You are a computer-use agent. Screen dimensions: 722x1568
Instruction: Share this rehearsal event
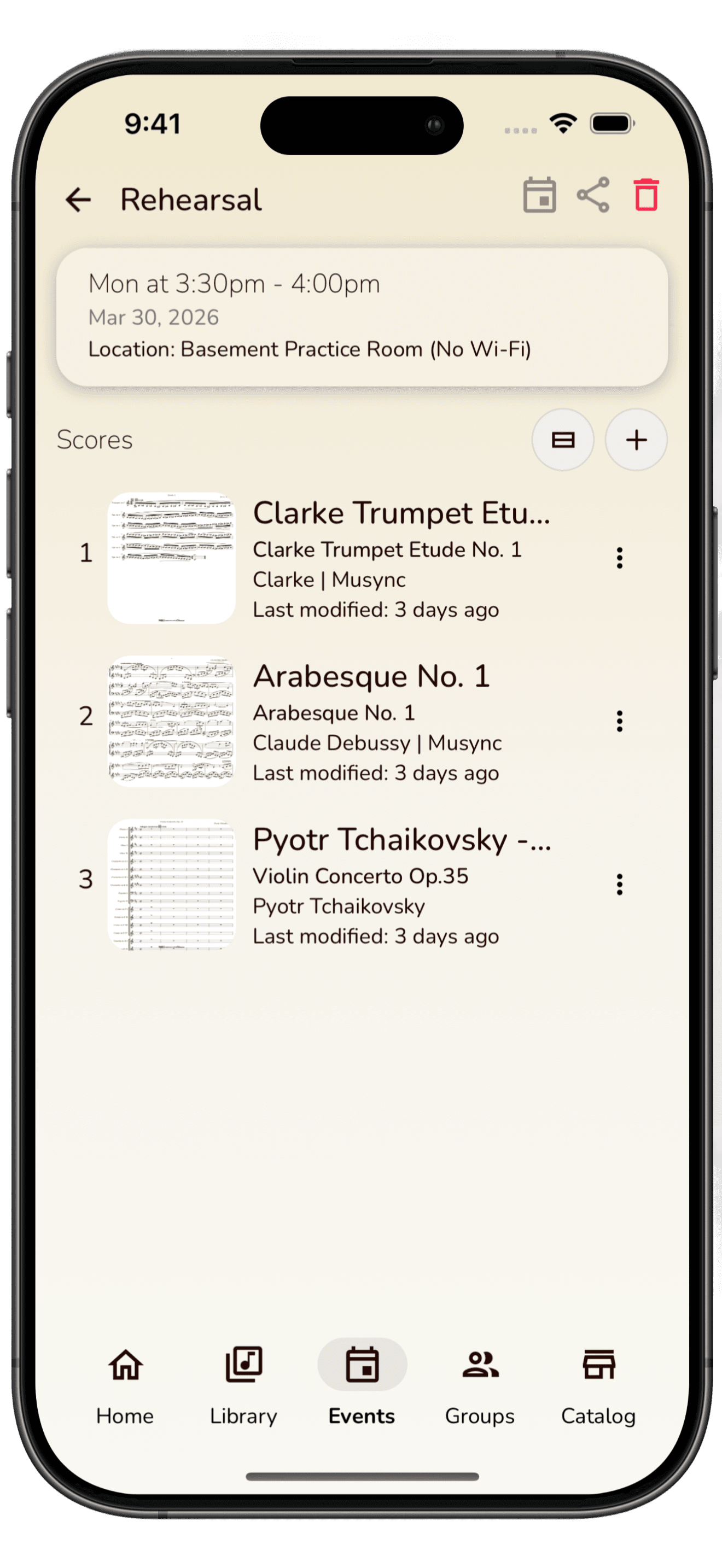pos(593,195)
